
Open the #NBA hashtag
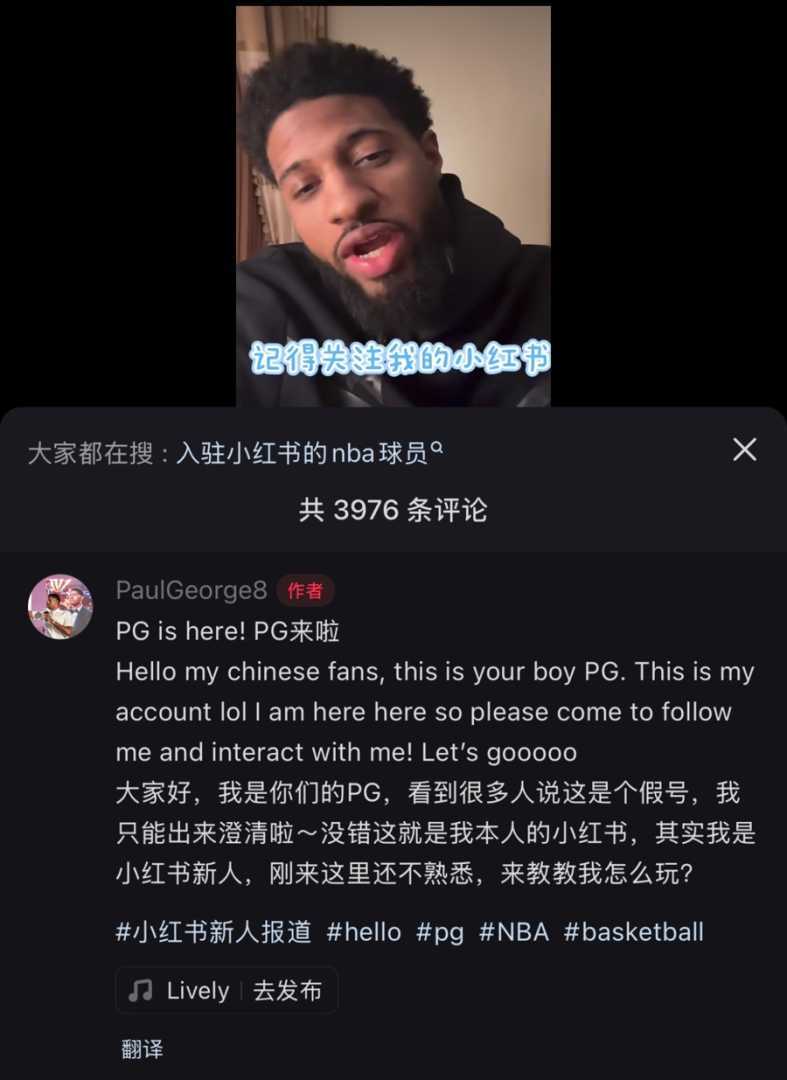tap(514, 932)
